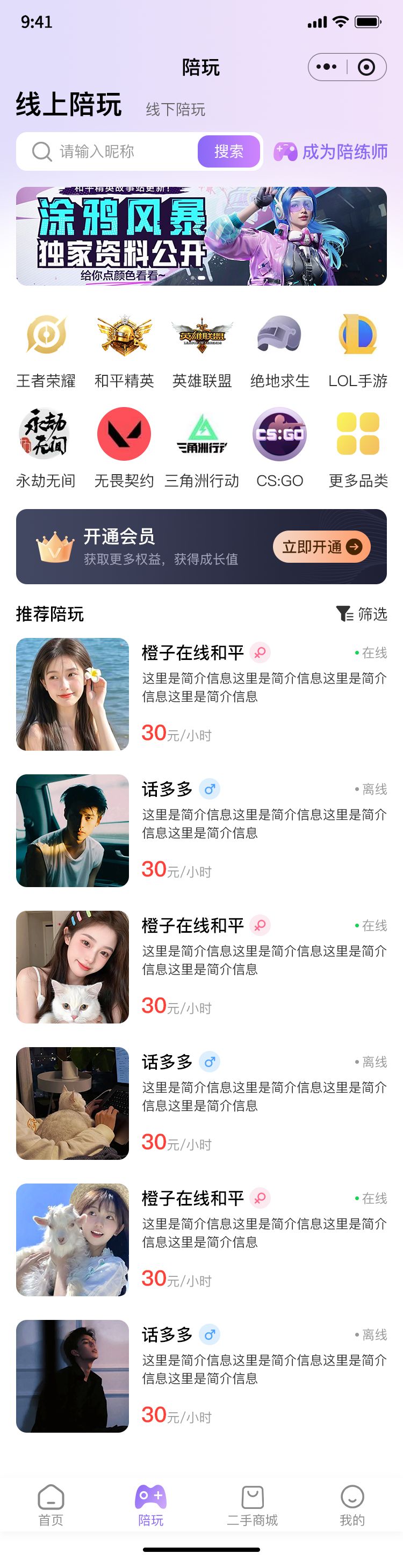Open the 筛选 filter
403x1568 pixels.
point(362,614)
